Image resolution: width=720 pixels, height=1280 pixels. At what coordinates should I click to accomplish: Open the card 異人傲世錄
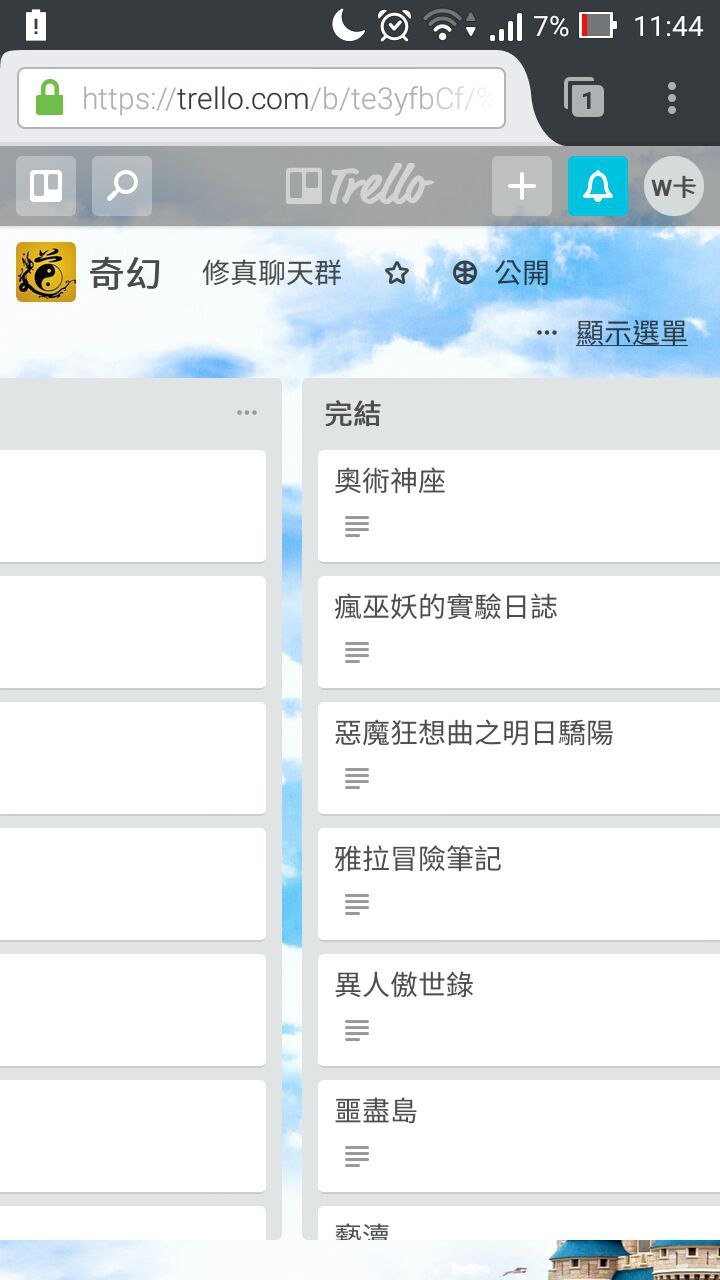pyautogui.click(x=520, y=1008)
